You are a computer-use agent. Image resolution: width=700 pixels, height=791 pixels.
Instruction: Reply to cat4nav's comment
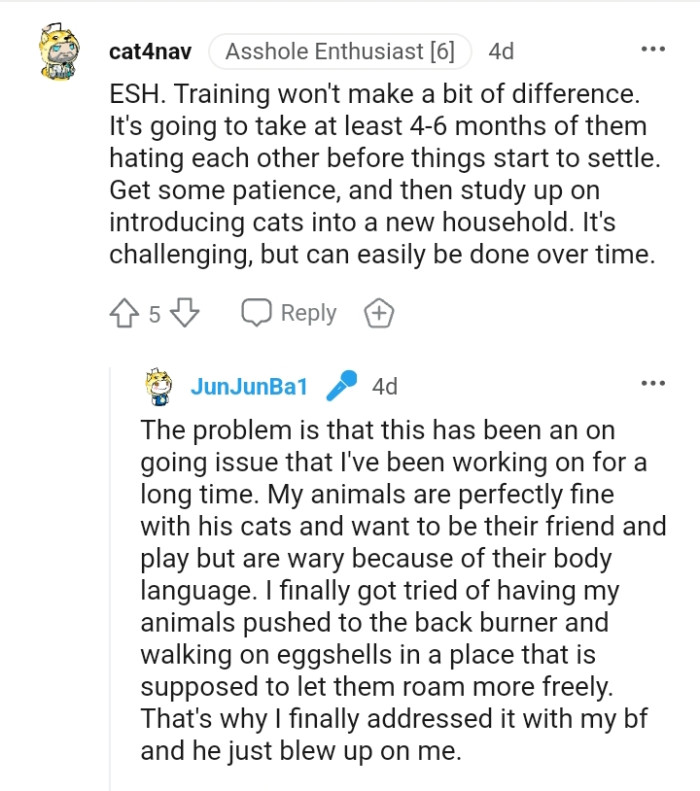pyautogui.click(x=290, y=313)
